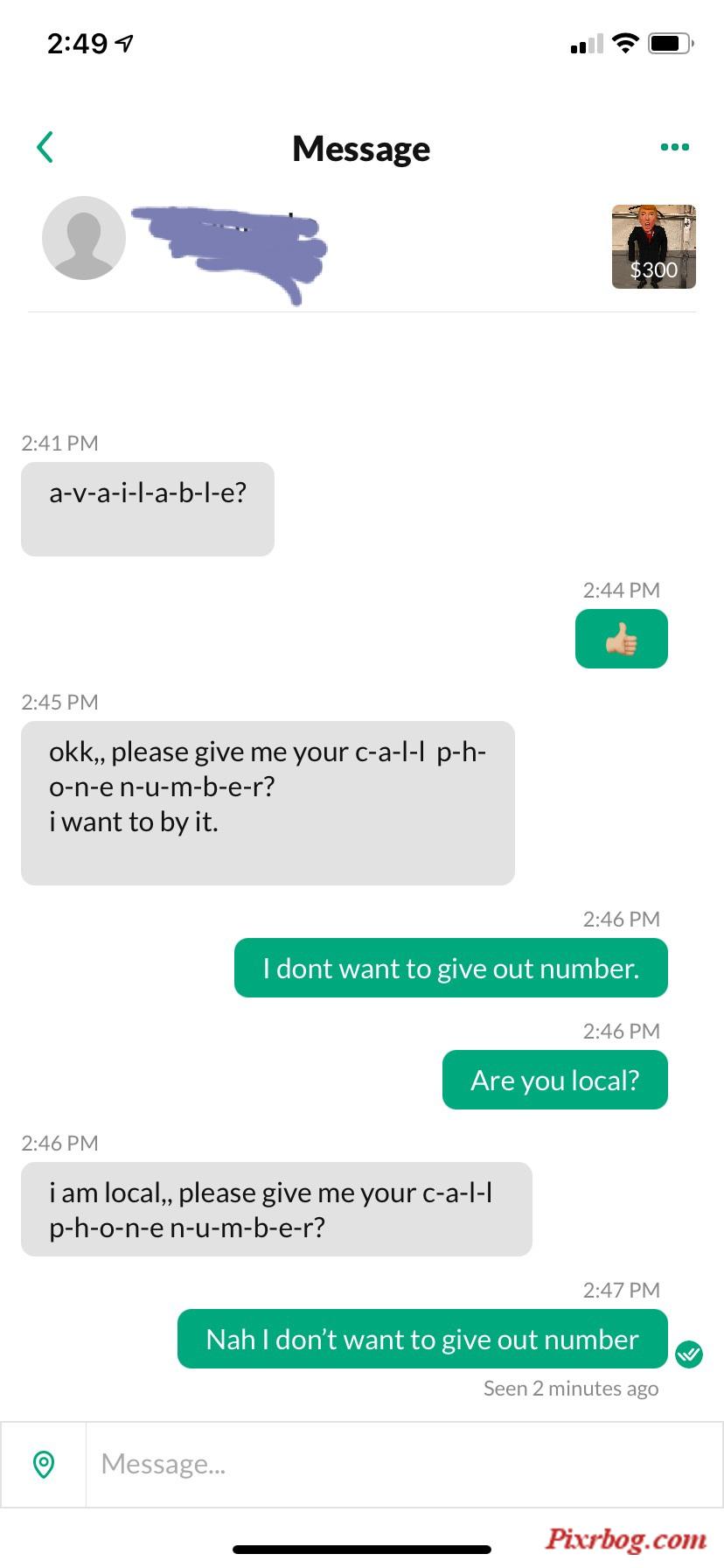Focus the Message text field
This screenshot has height=1568, width=724.
404,1464
